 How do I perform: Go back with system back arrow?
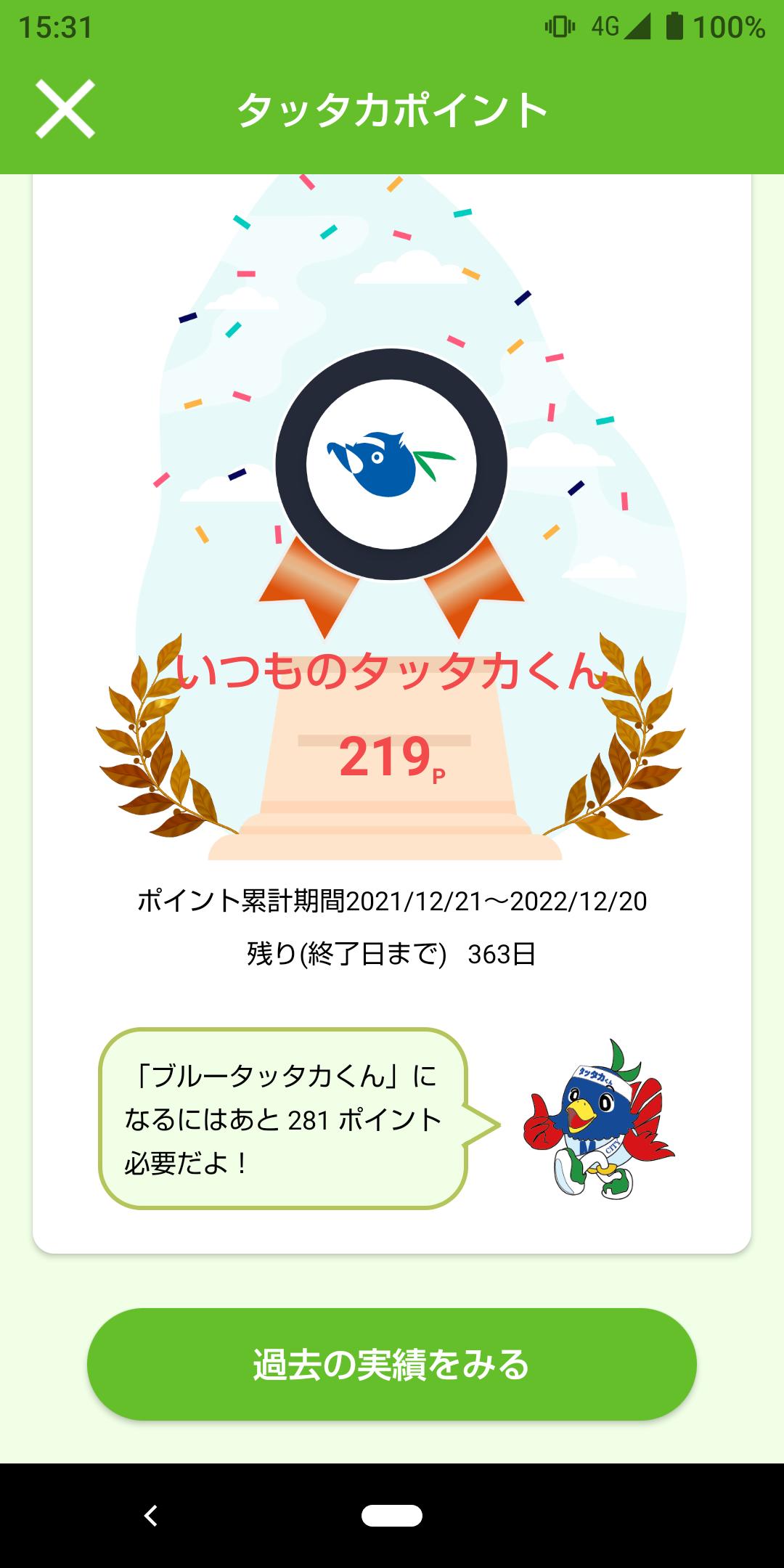(151, 1515)
